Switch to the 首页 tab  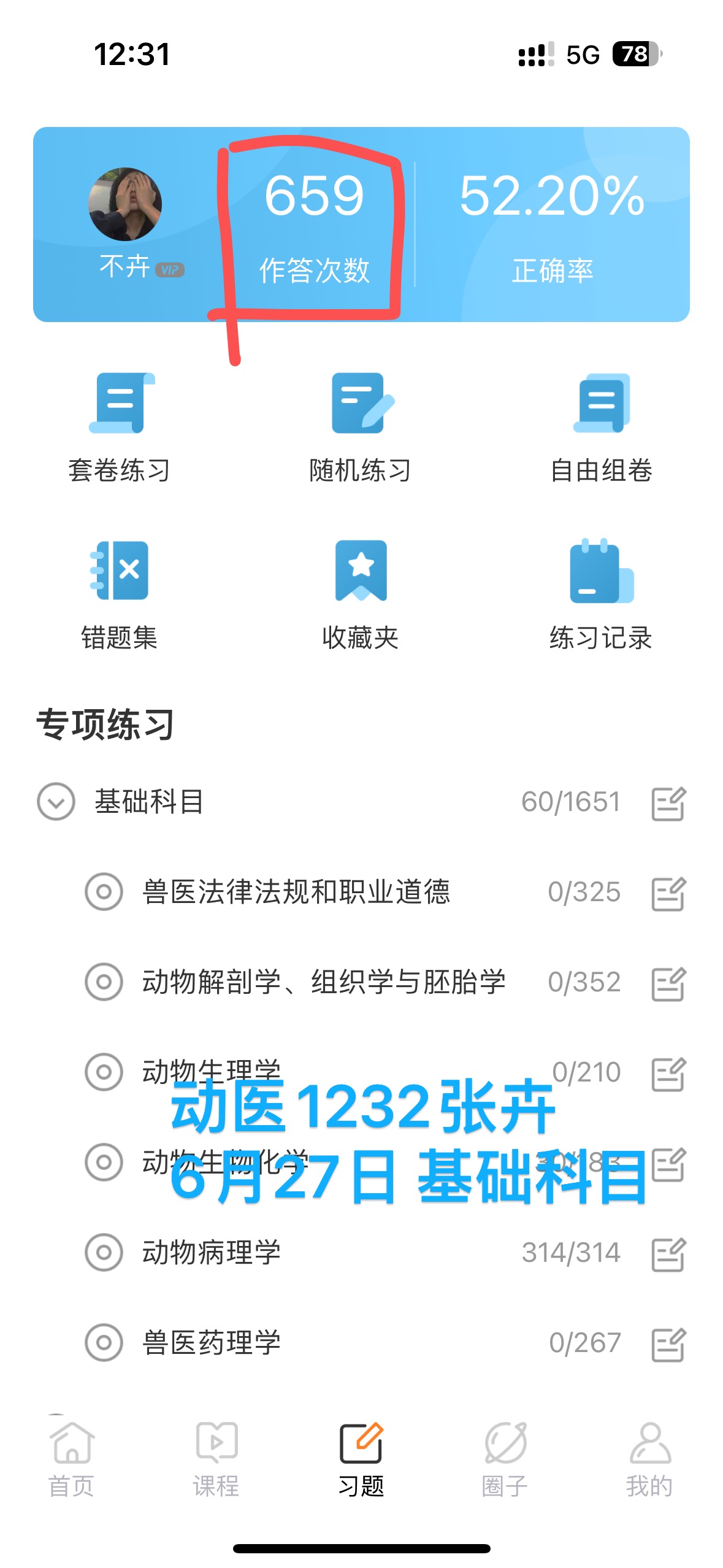click(x=72, y=1459)
